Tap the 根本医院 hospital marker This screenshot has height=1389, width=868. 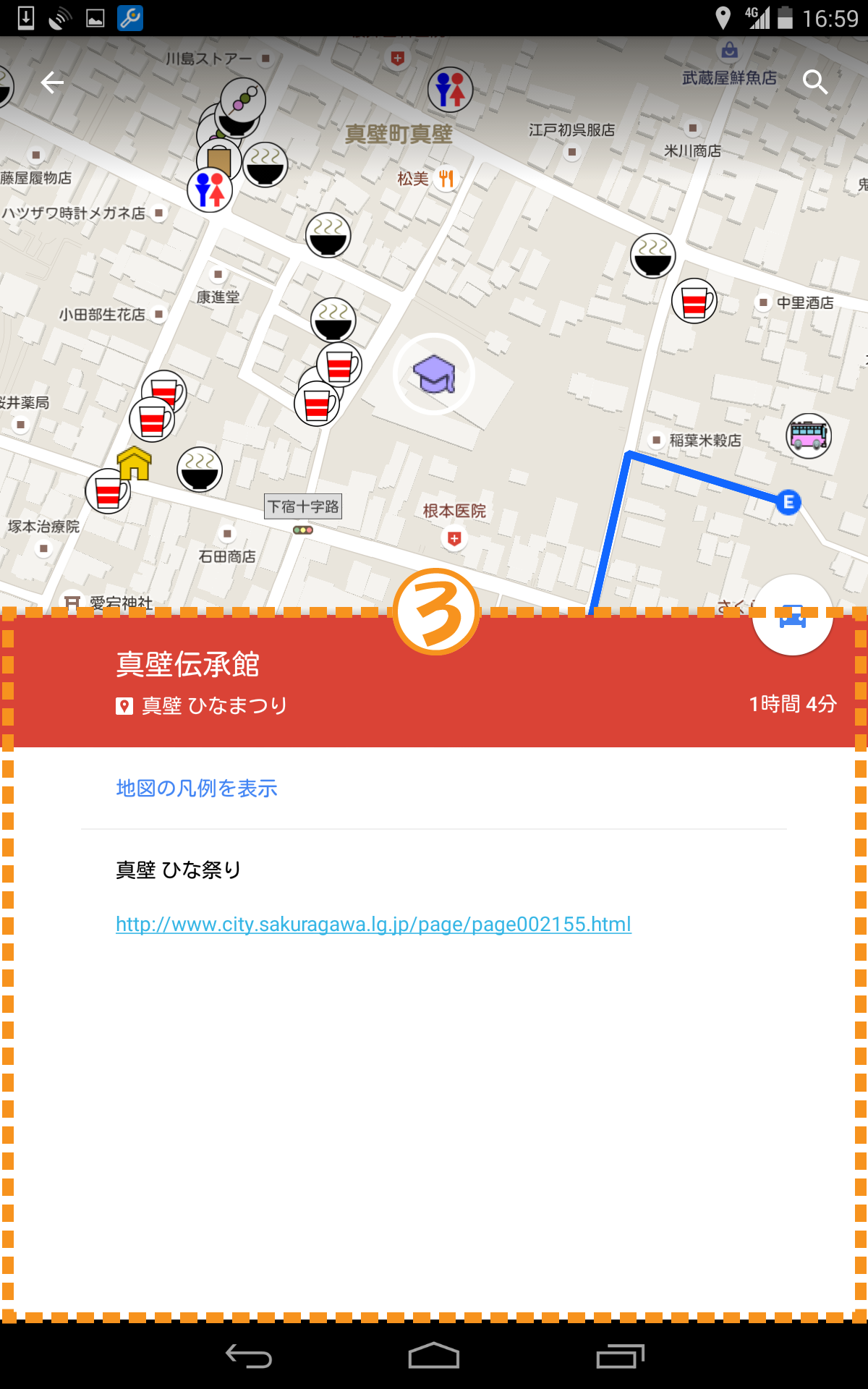[x=454, y=538]
